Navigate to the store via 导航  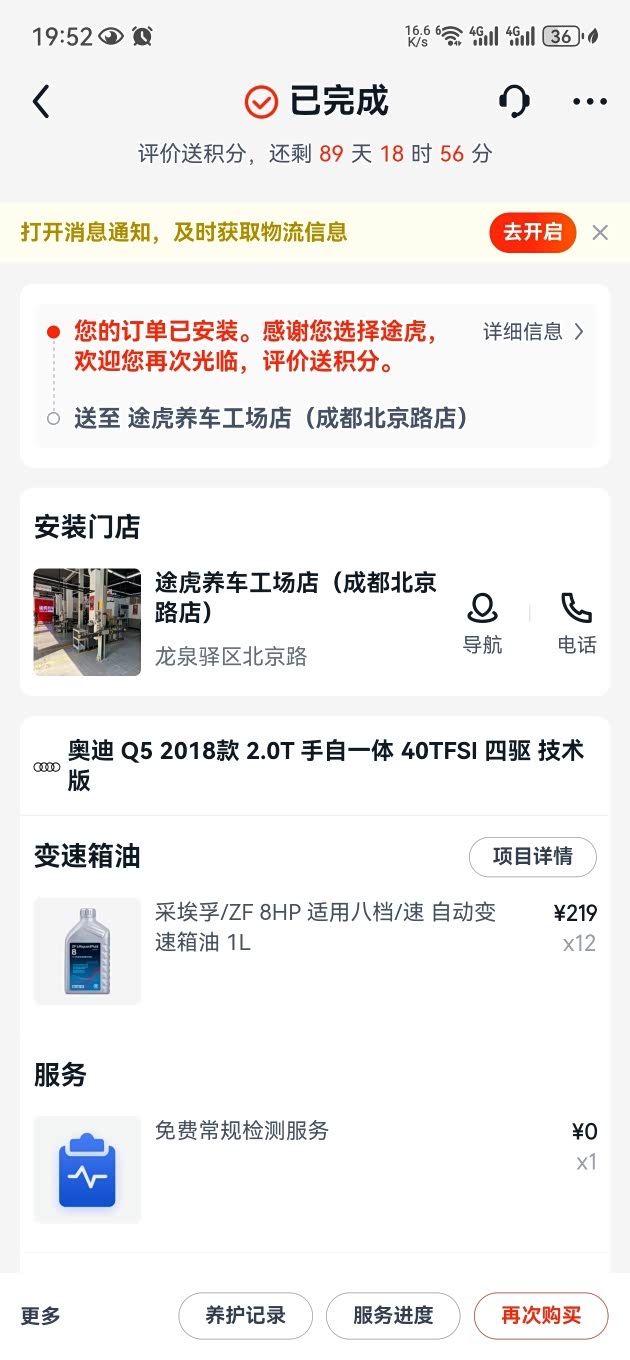(483, 623)
